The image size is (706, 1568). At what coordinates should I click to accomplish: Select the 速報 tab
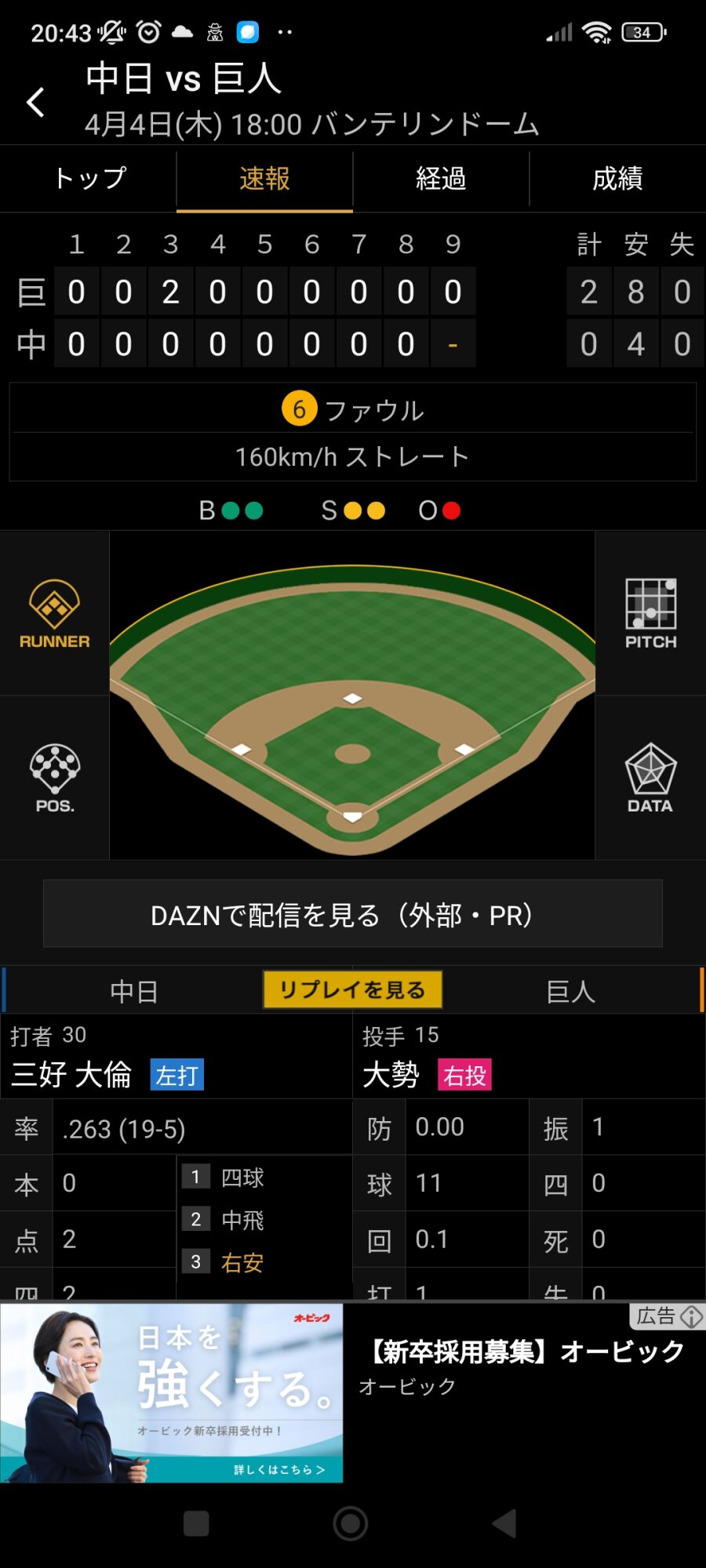pyautogui.click(x=264, y=179)
